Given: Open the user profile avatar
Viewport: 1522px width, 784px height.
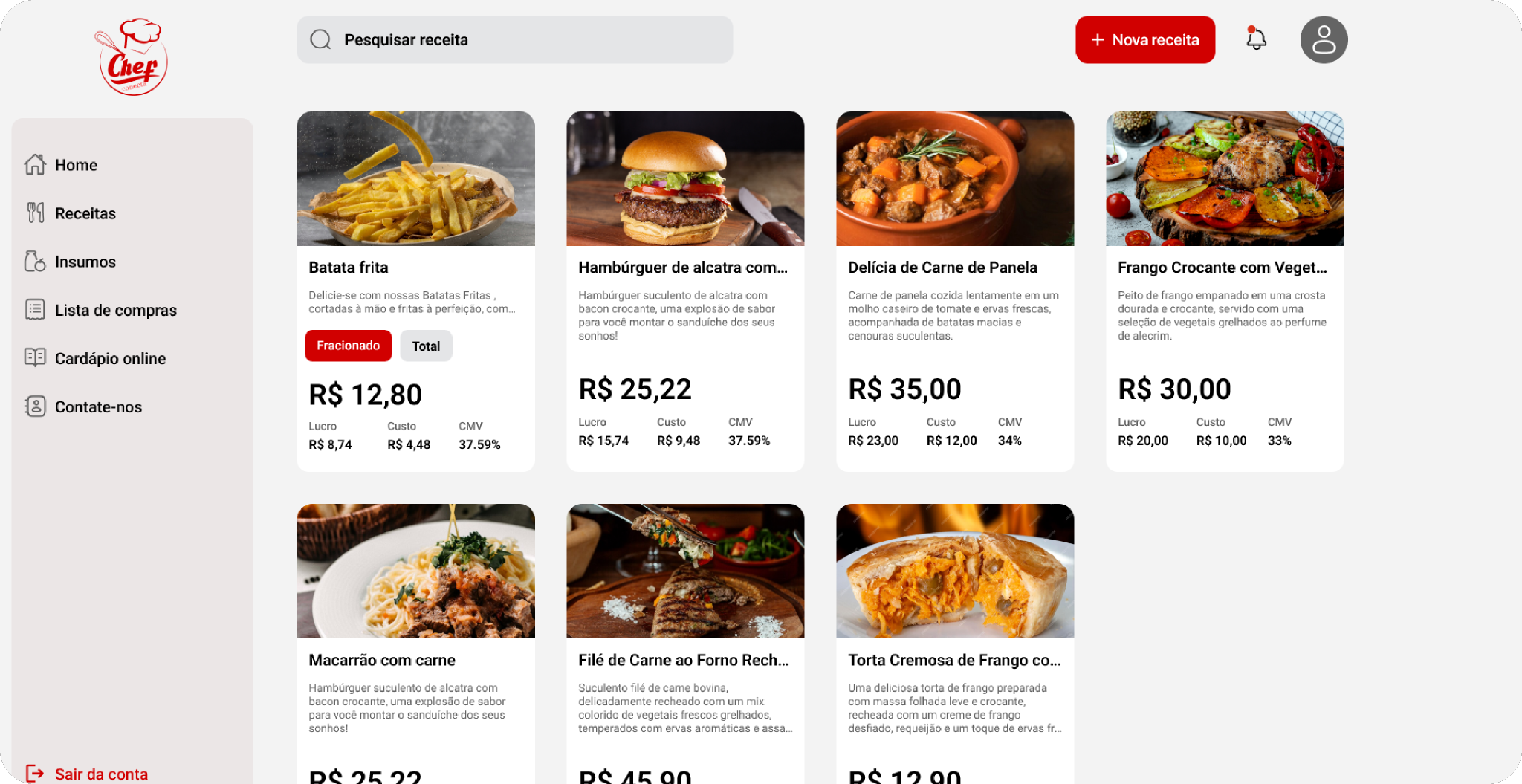Looking at the screenshot, I should (1324, 39).
